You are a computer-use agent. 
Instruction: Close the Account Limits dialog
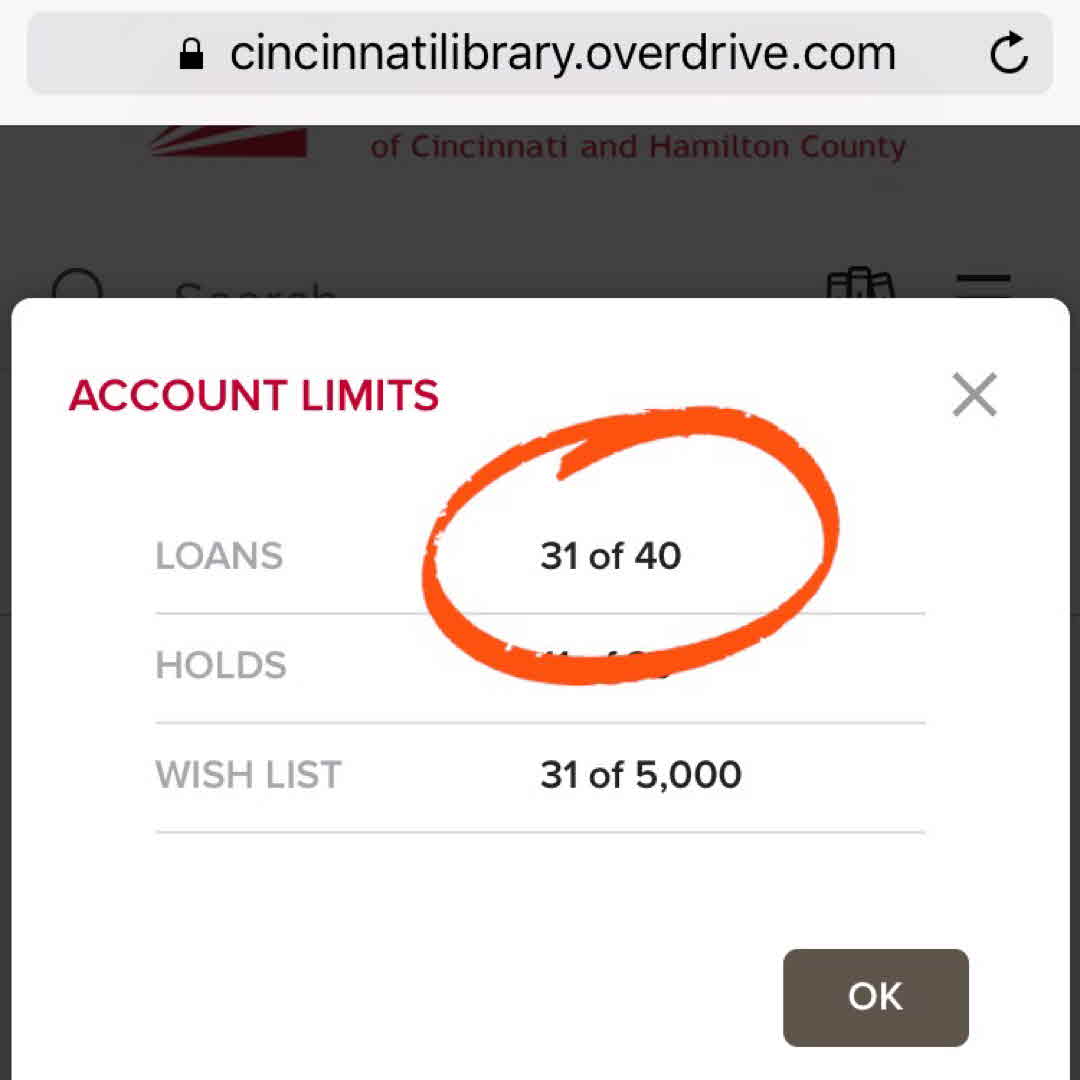(x=974, y=395)
